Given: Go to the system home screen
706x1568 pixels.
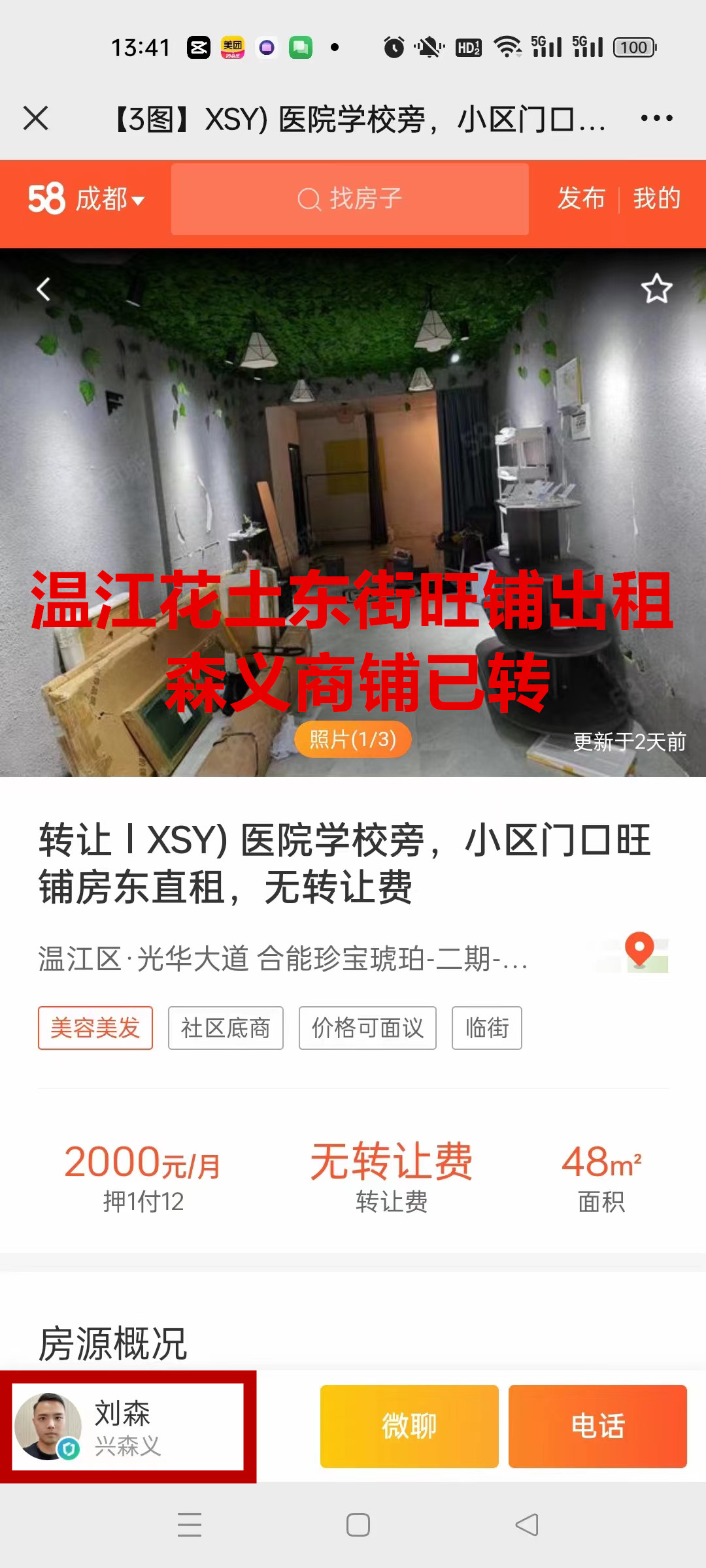Looking at the screenshot, I should pyautogui.click(x=358, y=1525).
